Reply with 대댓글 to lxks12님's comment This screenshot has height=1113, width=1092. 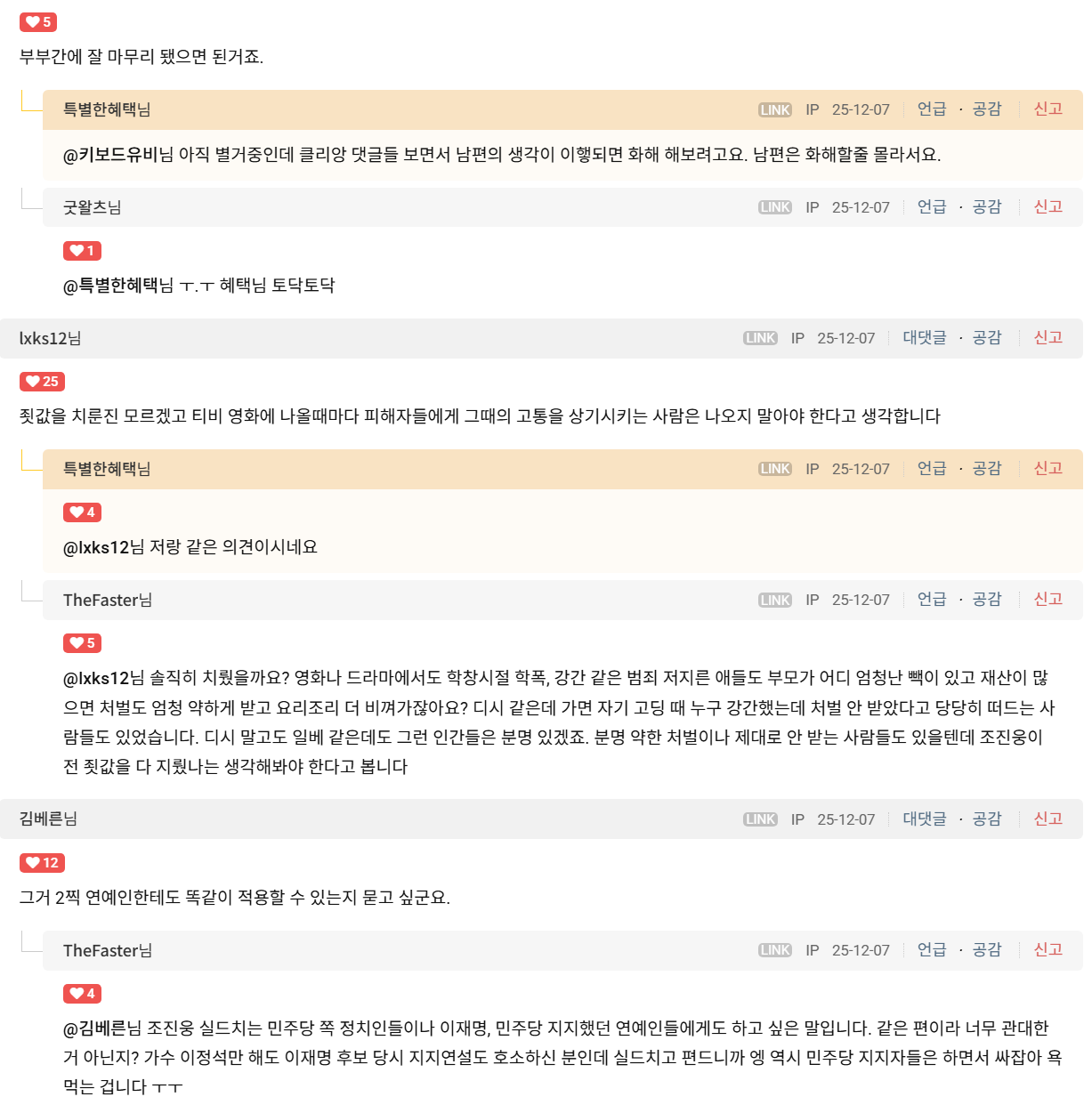point(924,337)
